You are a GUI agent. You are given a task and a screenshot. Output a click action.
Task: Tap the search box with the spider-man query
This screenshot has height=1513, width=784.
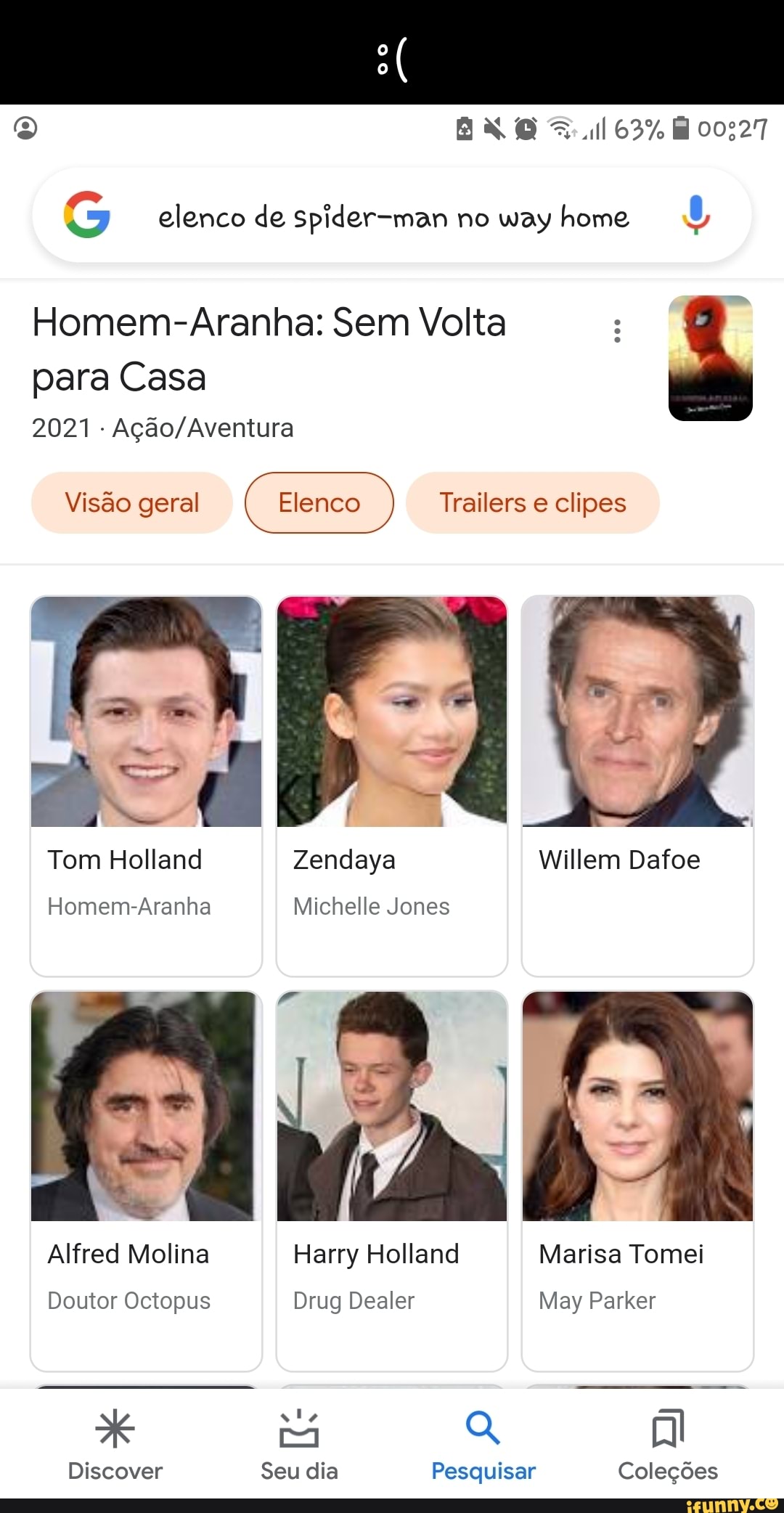point(392,216)
